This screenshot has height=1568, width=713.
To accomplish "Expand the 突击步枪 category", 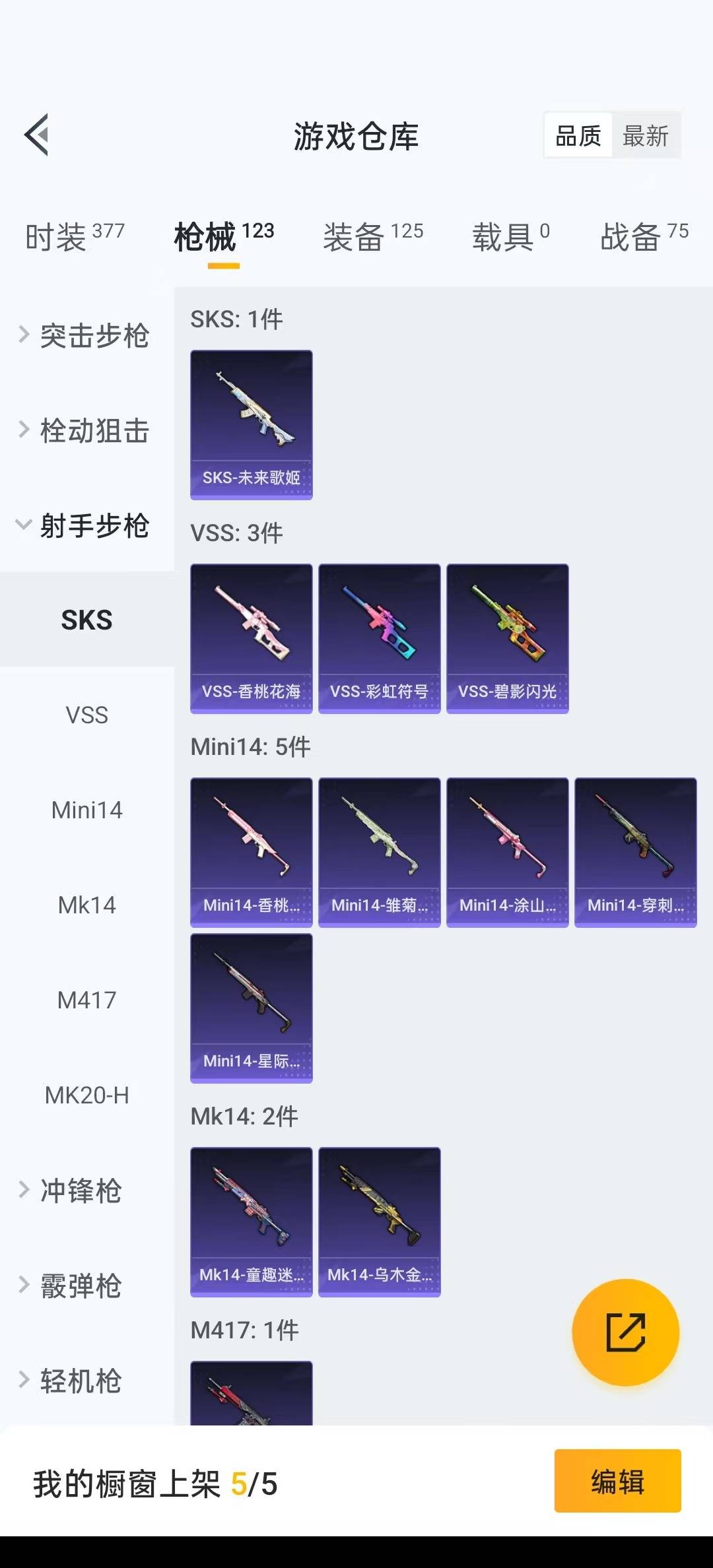I will tap(86, 336).
